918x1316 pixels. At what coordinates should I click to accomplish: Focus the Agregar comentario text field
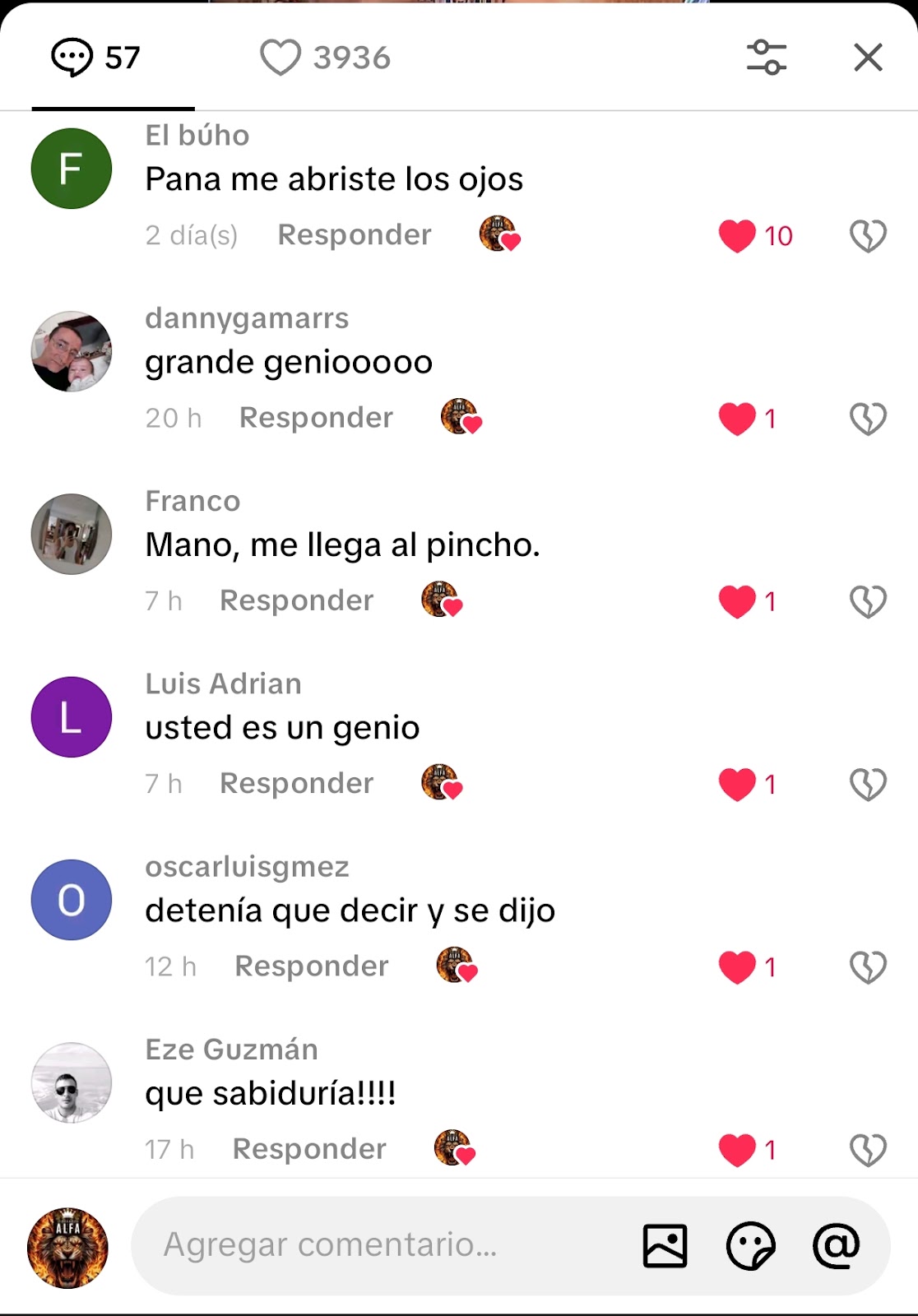(378, 1245)
